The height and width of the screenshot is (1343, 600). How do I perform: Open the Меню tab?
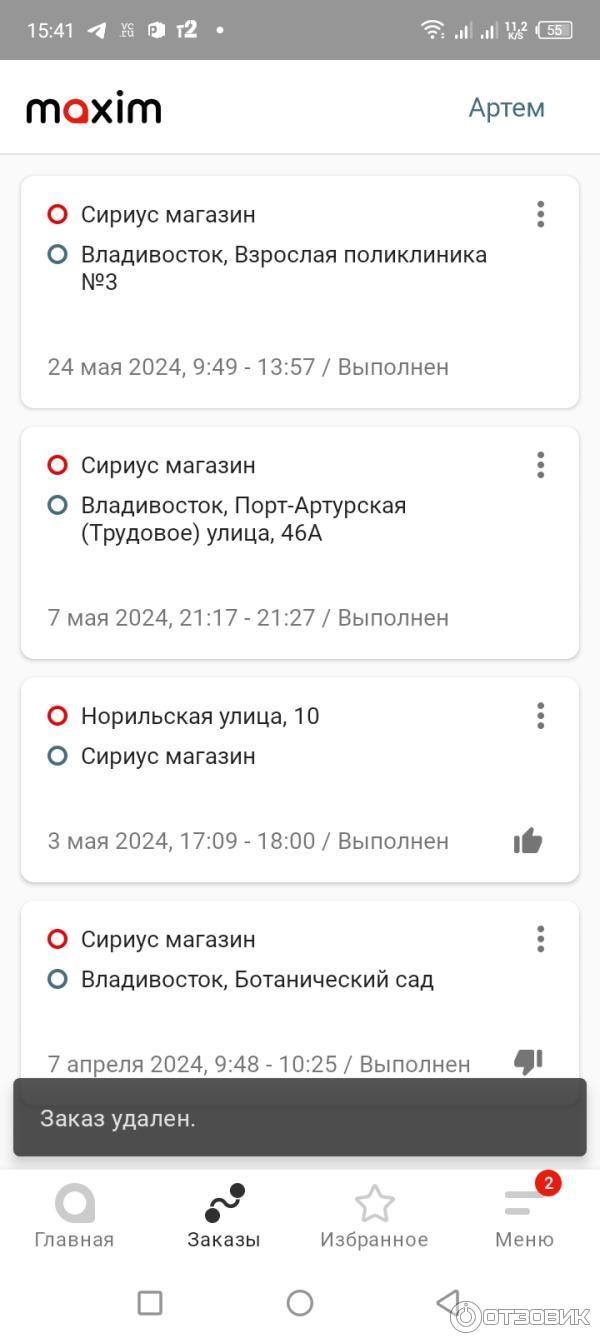tap(524, 1216)
